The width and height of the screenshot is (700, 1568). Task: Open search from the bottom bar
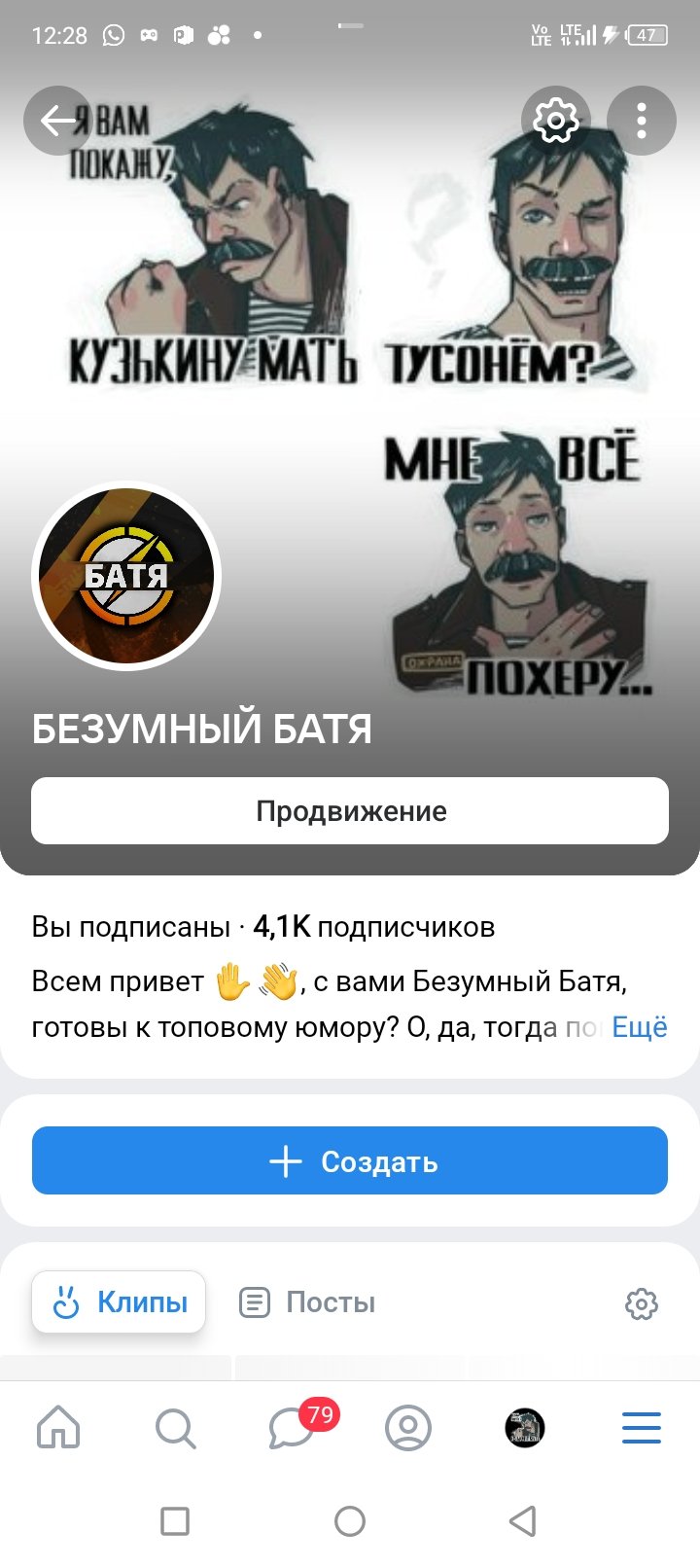[175, 1428]
